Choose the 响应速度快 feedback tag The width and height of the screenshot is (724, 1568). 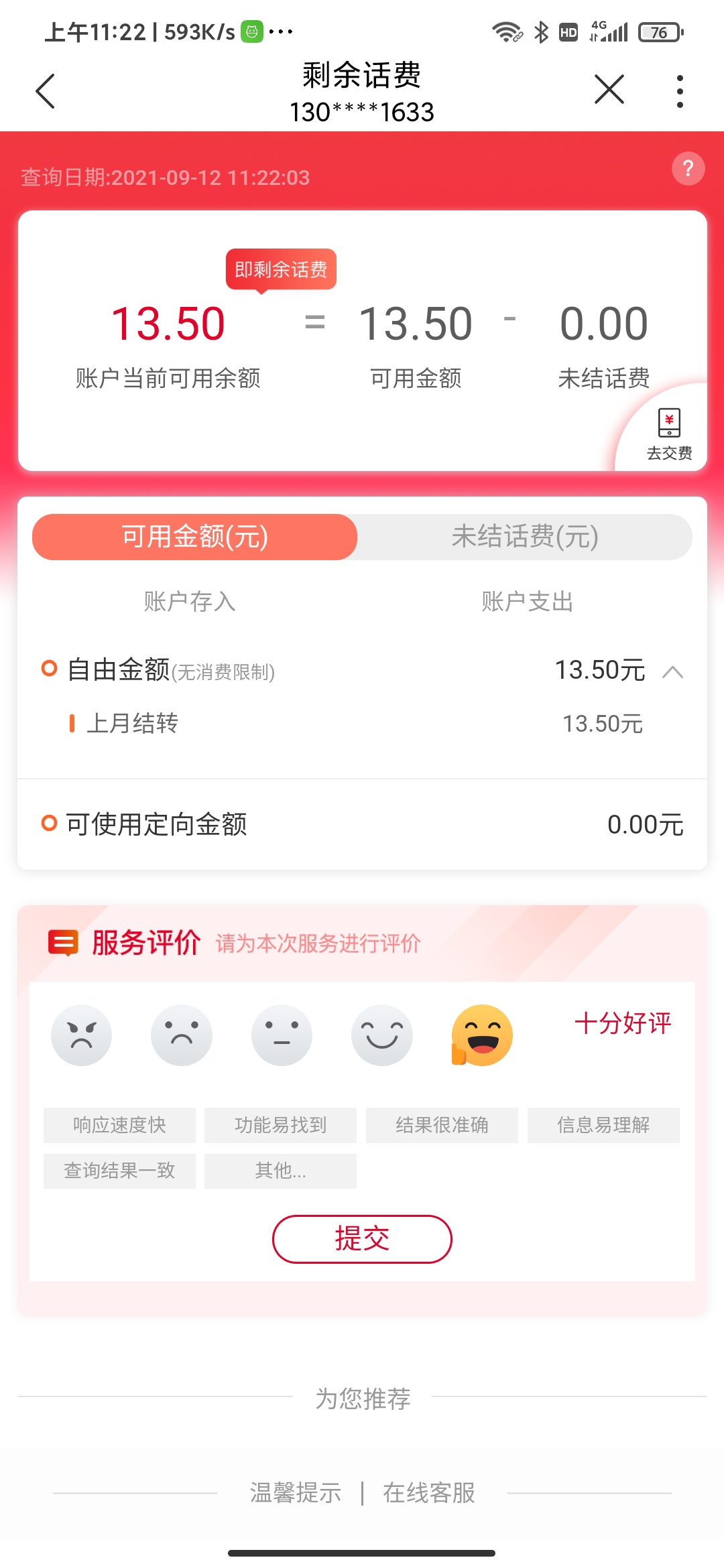119,1125
